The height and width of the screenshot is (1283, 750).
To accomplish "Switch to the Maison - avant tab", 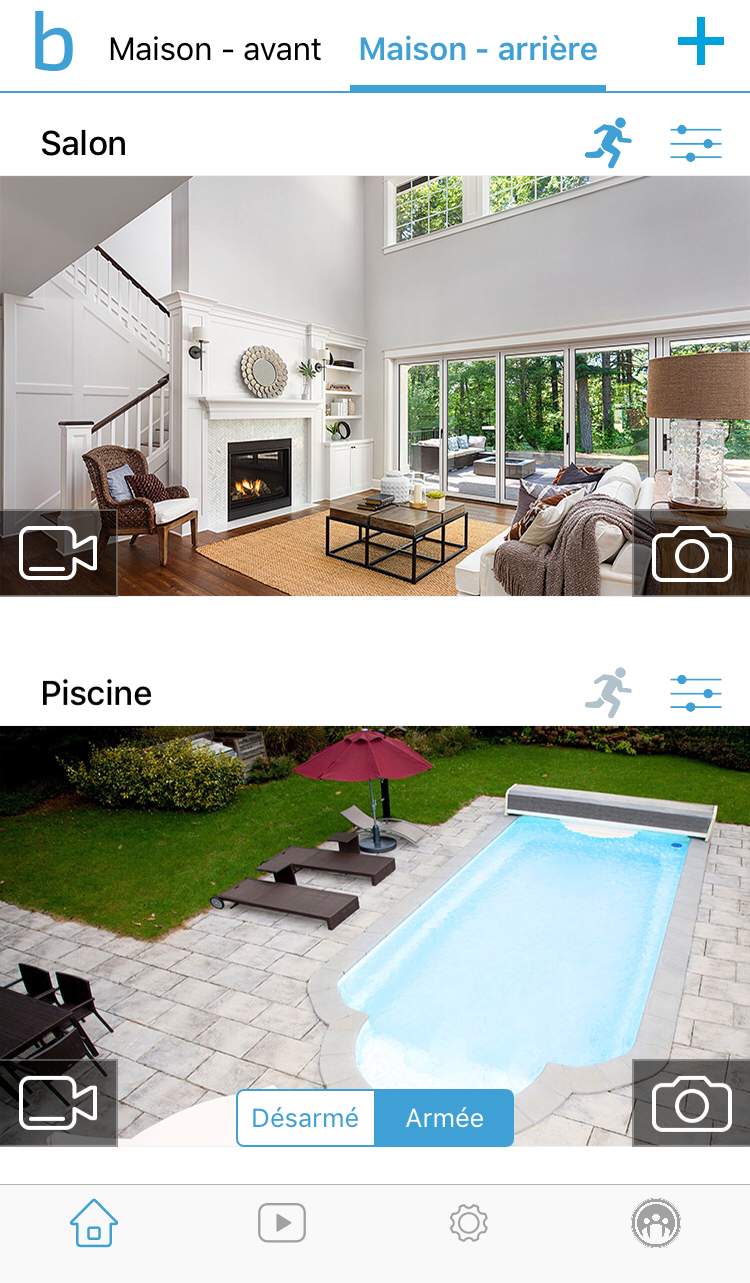I will point(215,49).
